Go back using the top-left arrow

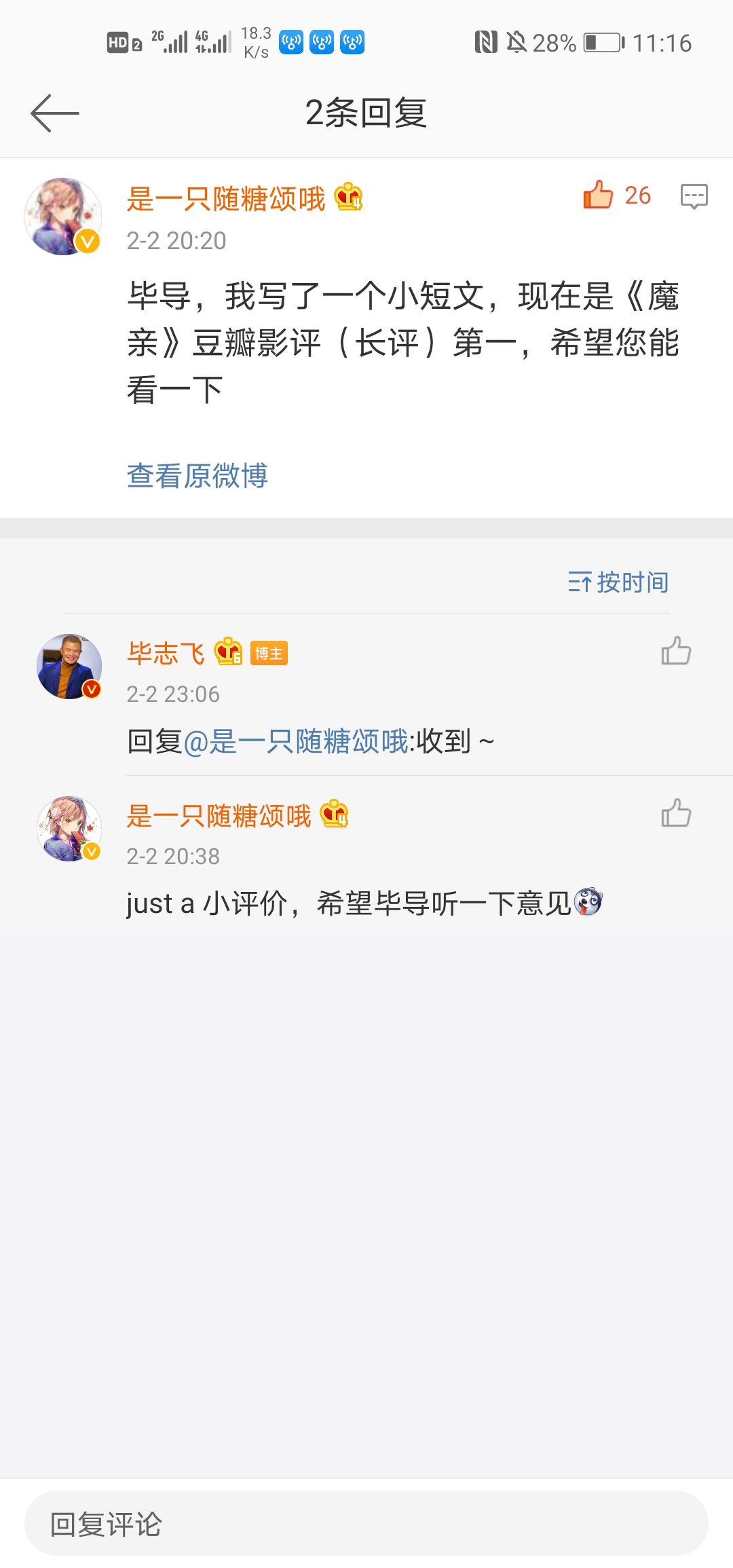point(54,113)
